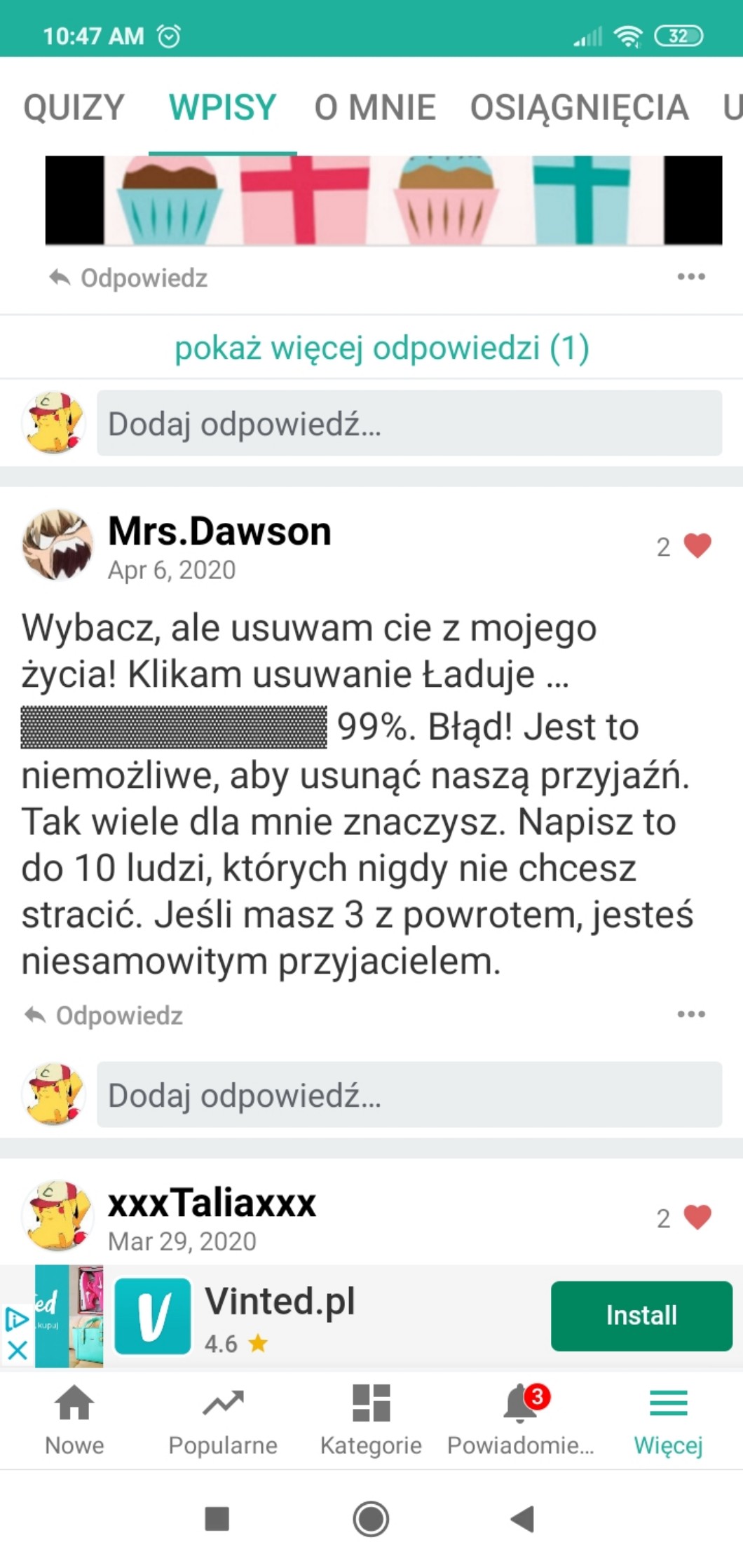Tap the reply field below Mrs.Dawson's post
This screenshot has height=1568, width=743.
pos(409,1095)
